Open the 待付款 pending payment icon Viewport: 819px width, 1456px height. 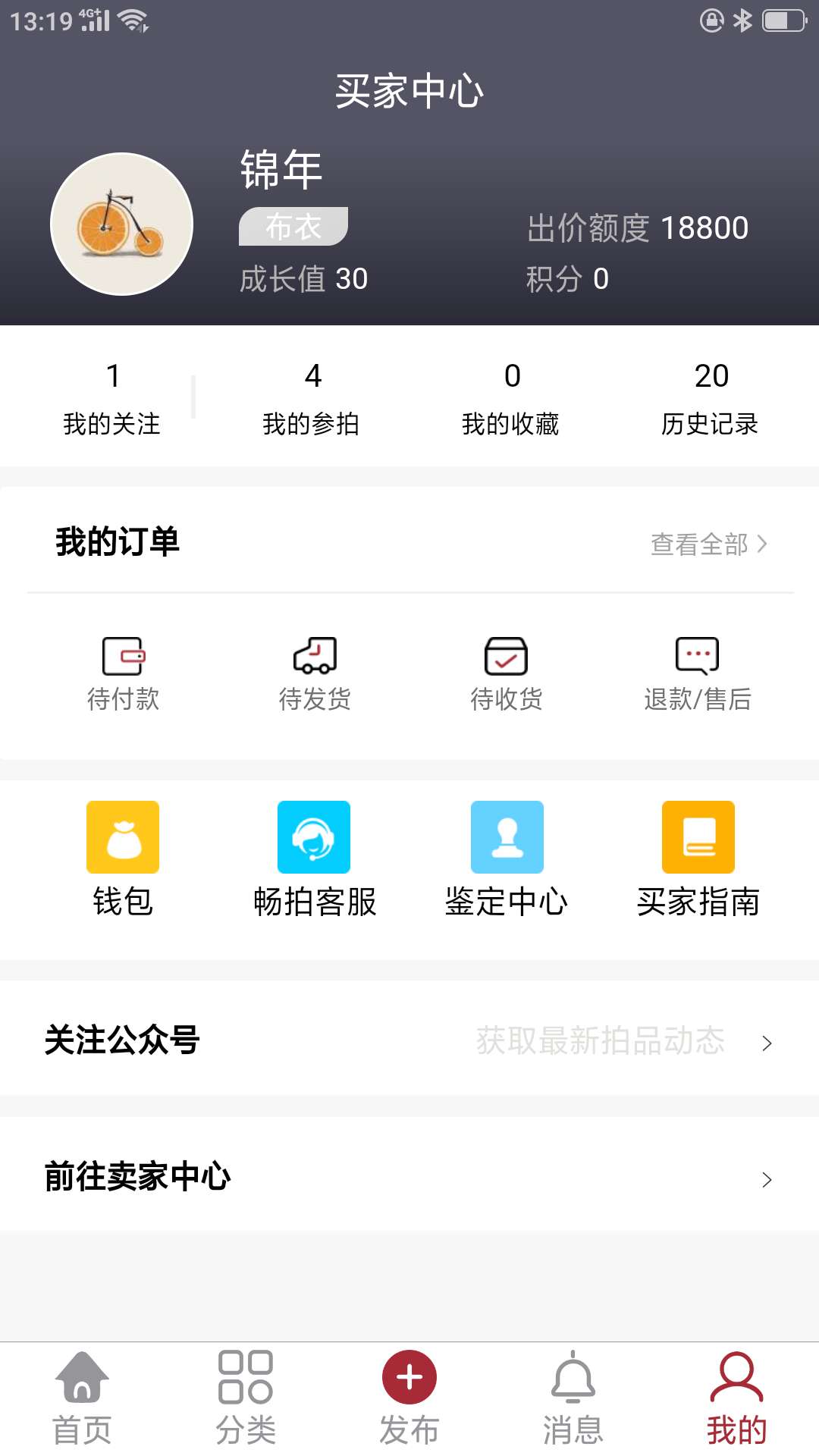(124, 671)
